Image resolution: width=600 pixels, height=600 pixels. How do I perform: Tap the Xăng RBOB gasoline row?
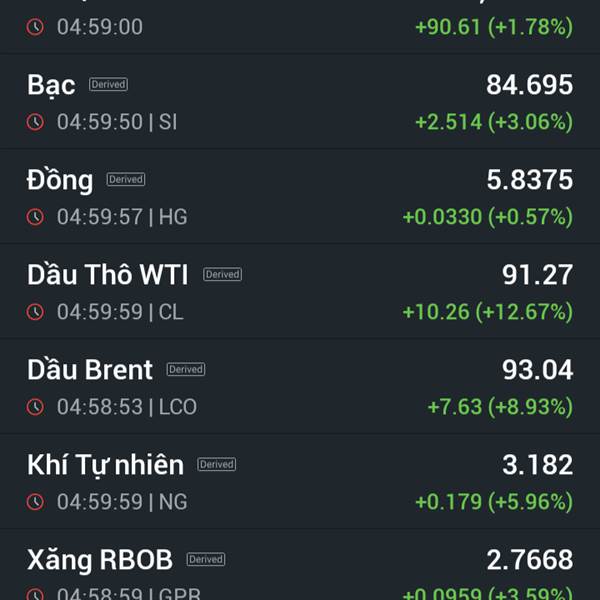(300, 572)
